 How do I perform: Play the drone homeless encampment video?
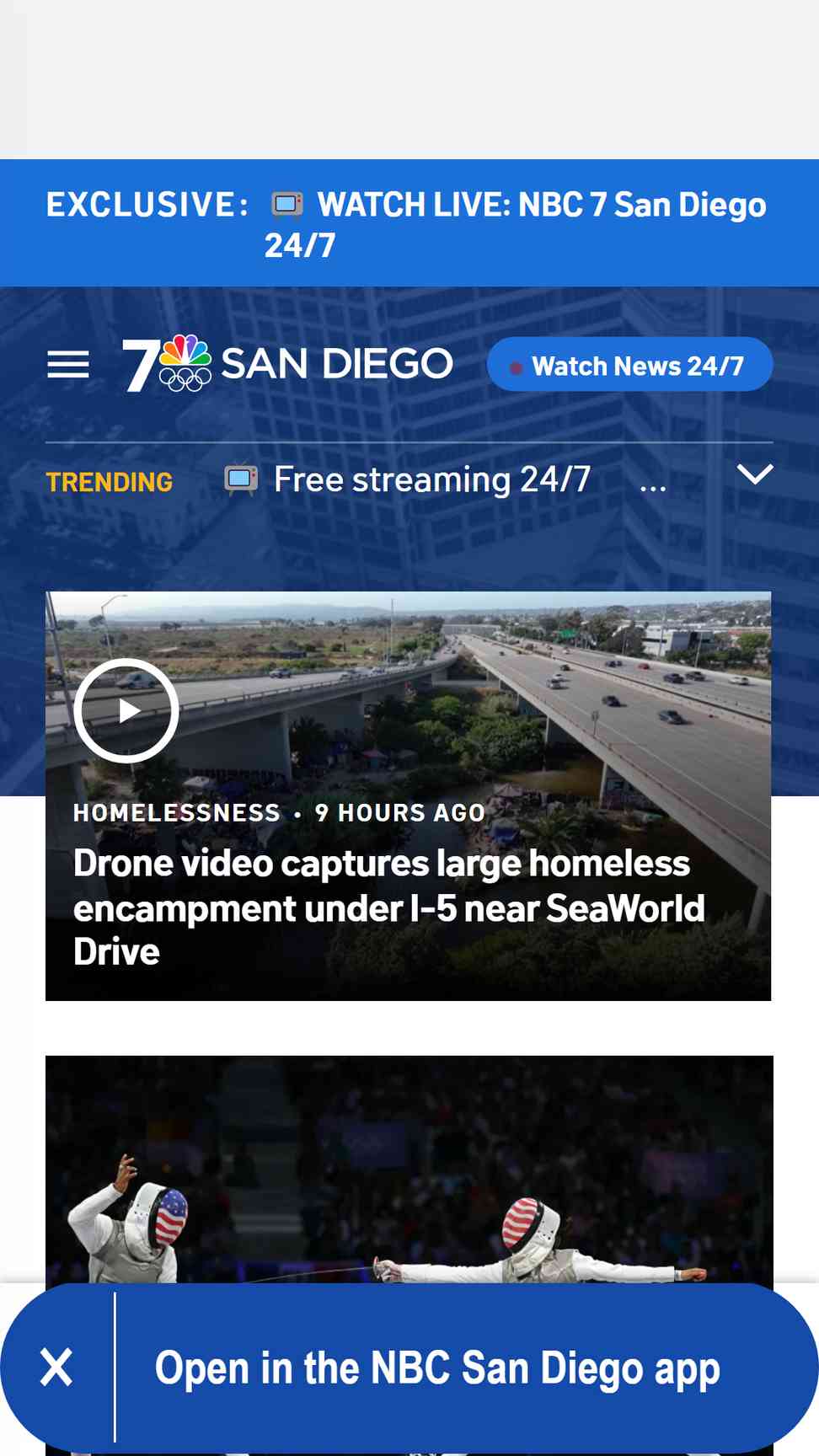point(126,710)
